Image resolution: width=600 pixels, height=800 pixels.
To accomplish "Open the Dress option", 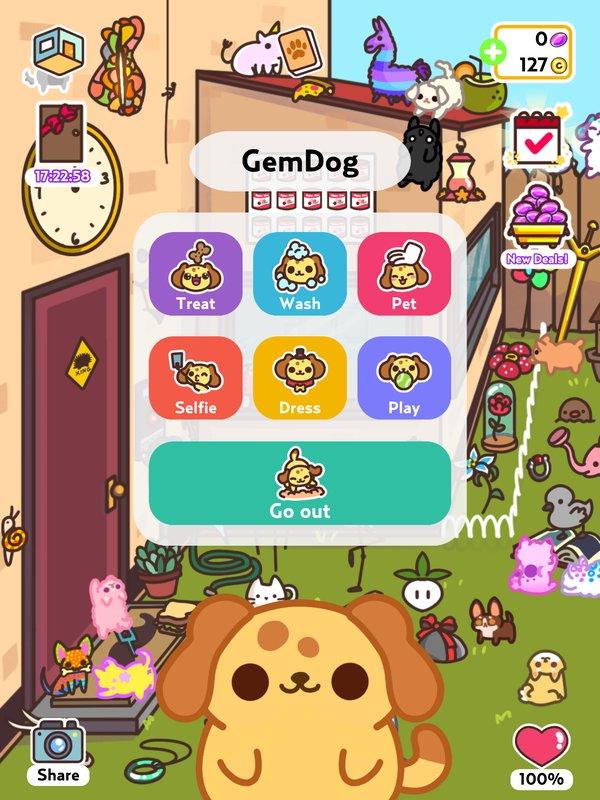I will (x=300, y=377).
